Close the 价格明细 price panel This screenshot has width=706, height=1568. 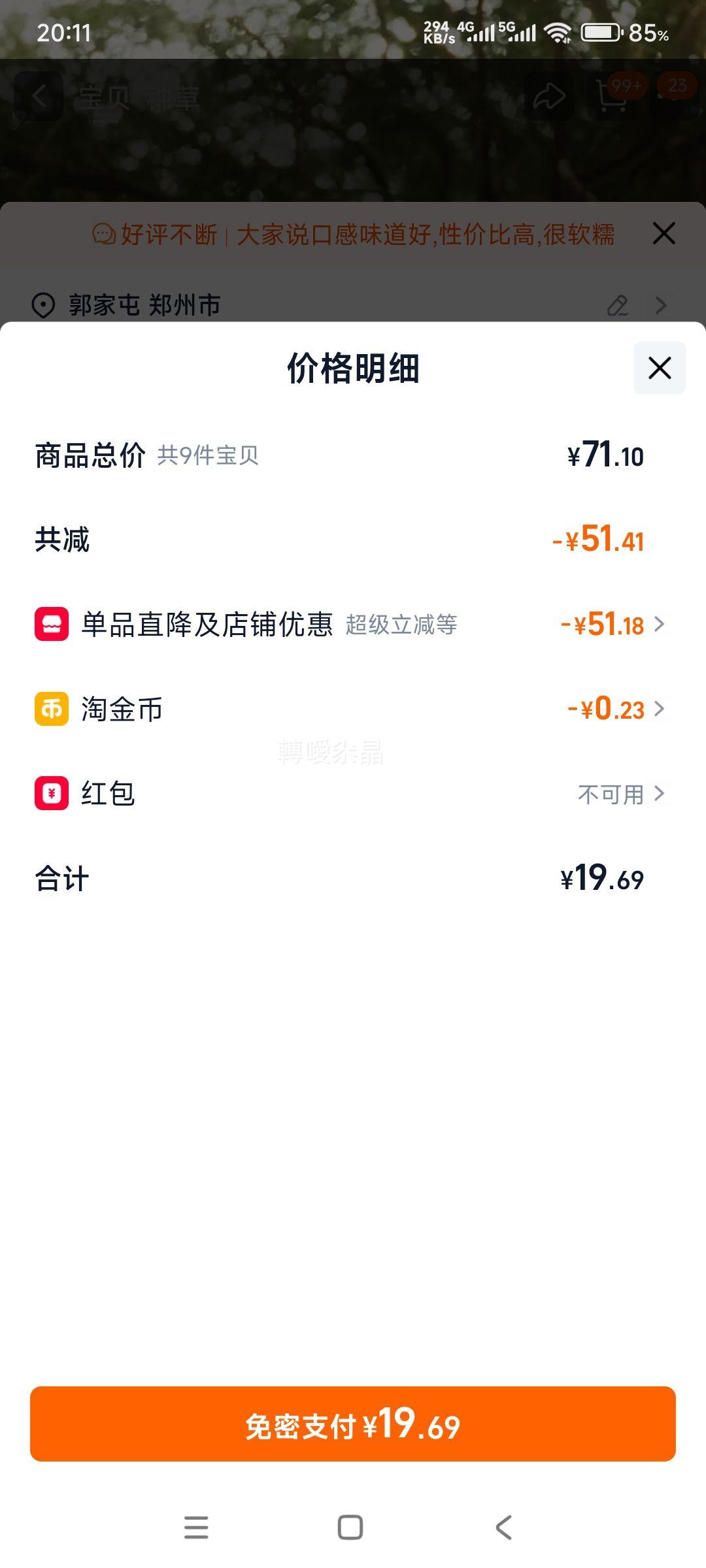659,368
